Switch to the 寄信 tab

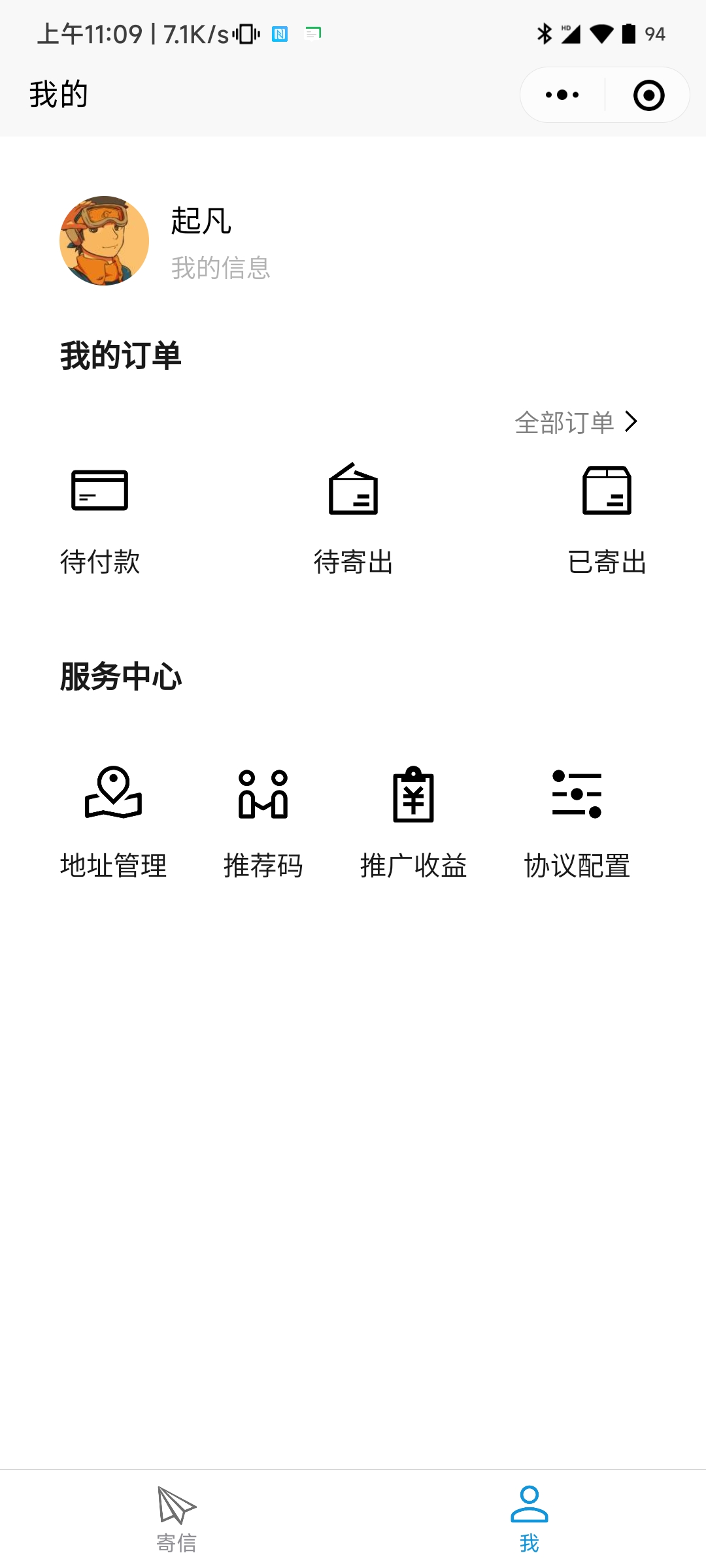point(176,1518)
